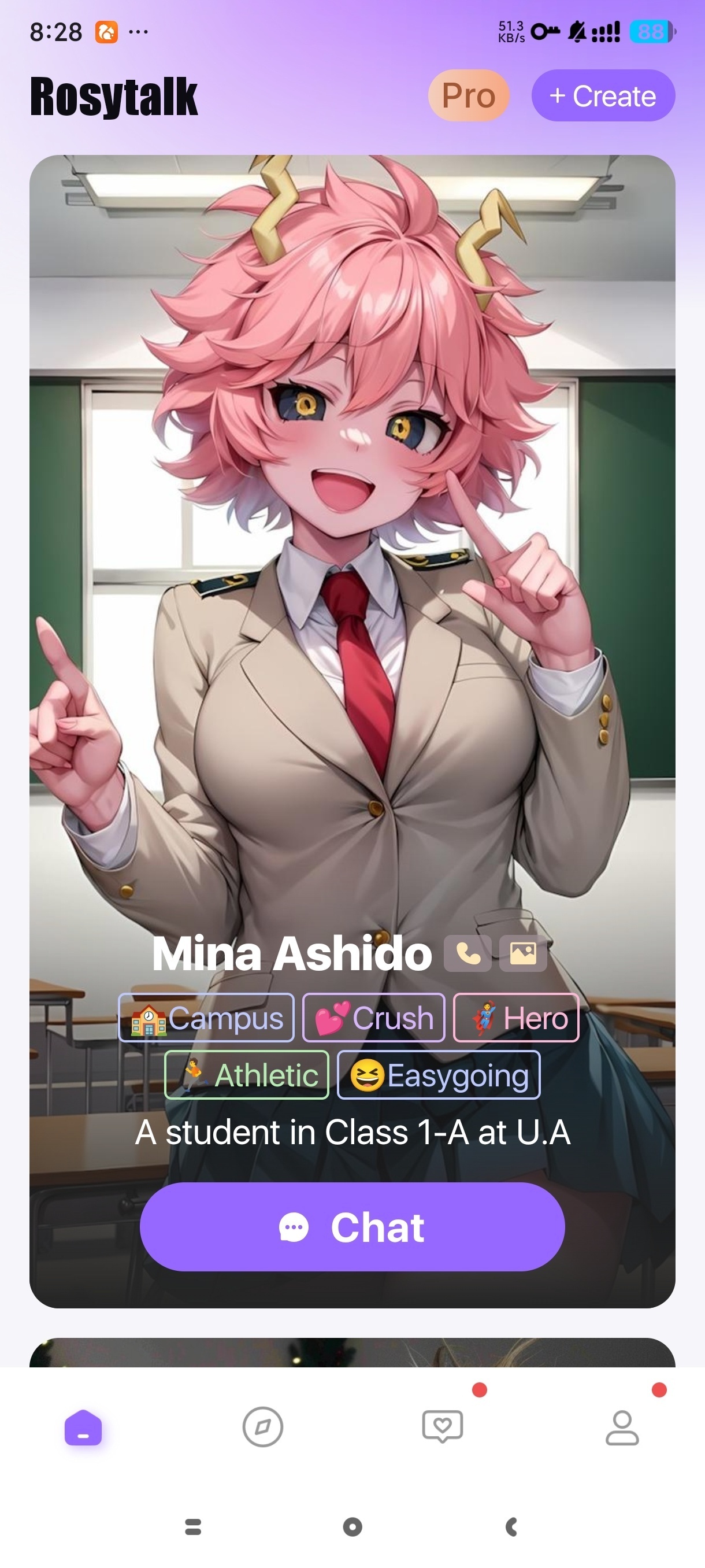
Task: Open the system recent apps button
Action: point(193,1526)
